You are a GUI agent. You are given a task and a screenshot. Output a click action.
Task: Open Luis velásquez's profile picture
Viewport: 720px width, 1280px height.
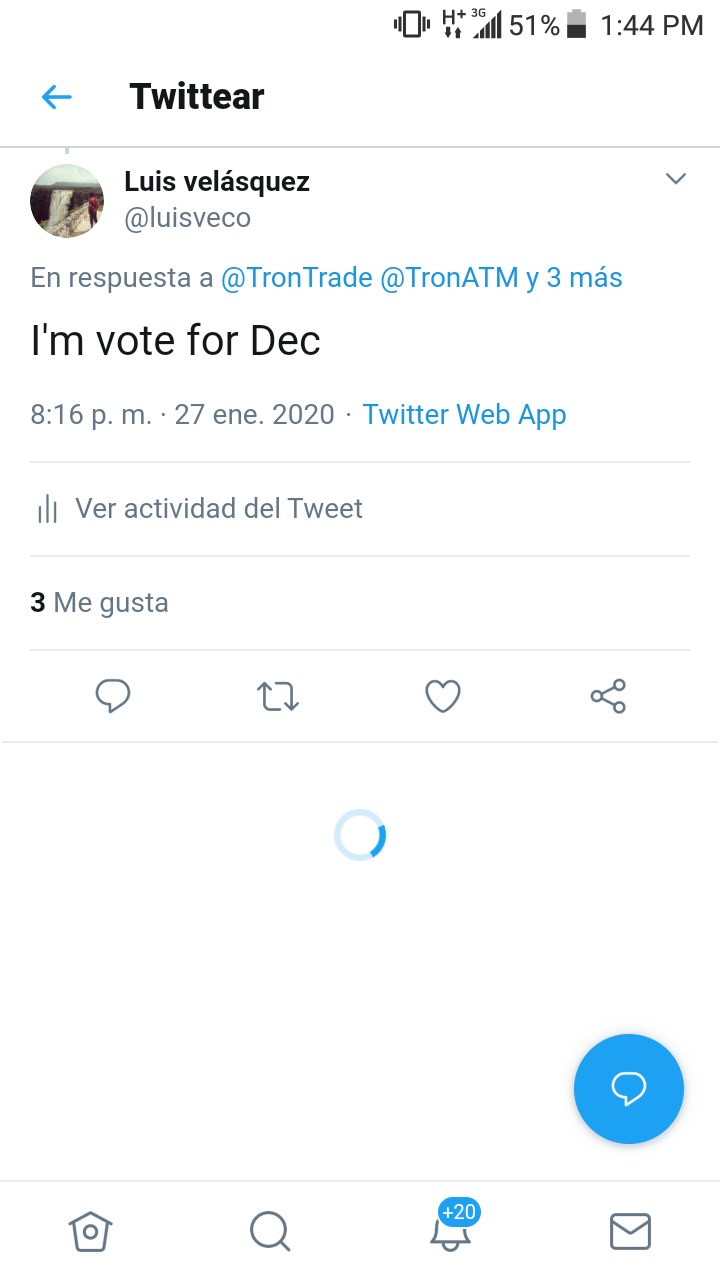(x=68, y=201)
